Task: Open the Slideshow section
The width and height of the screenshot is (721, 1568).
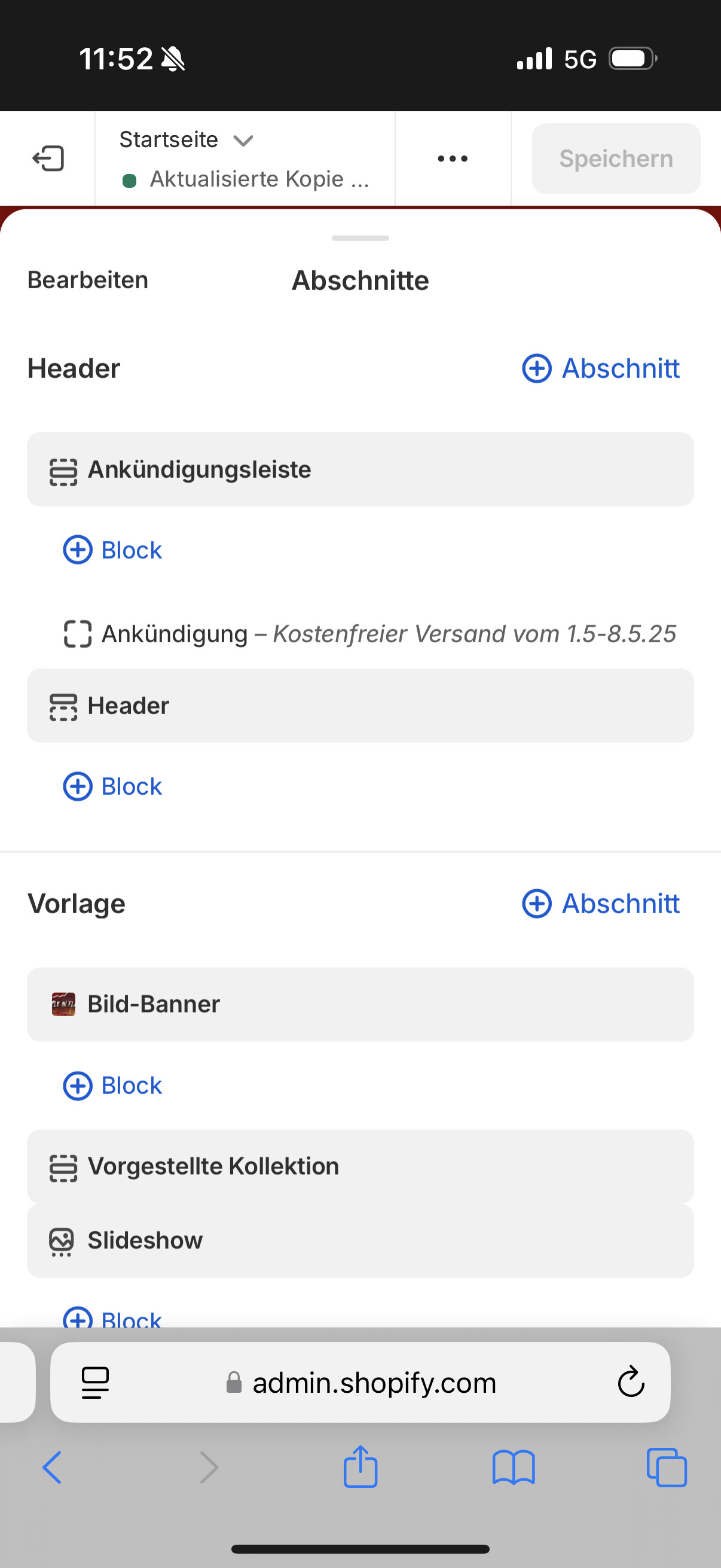Action: (360, 1240)
